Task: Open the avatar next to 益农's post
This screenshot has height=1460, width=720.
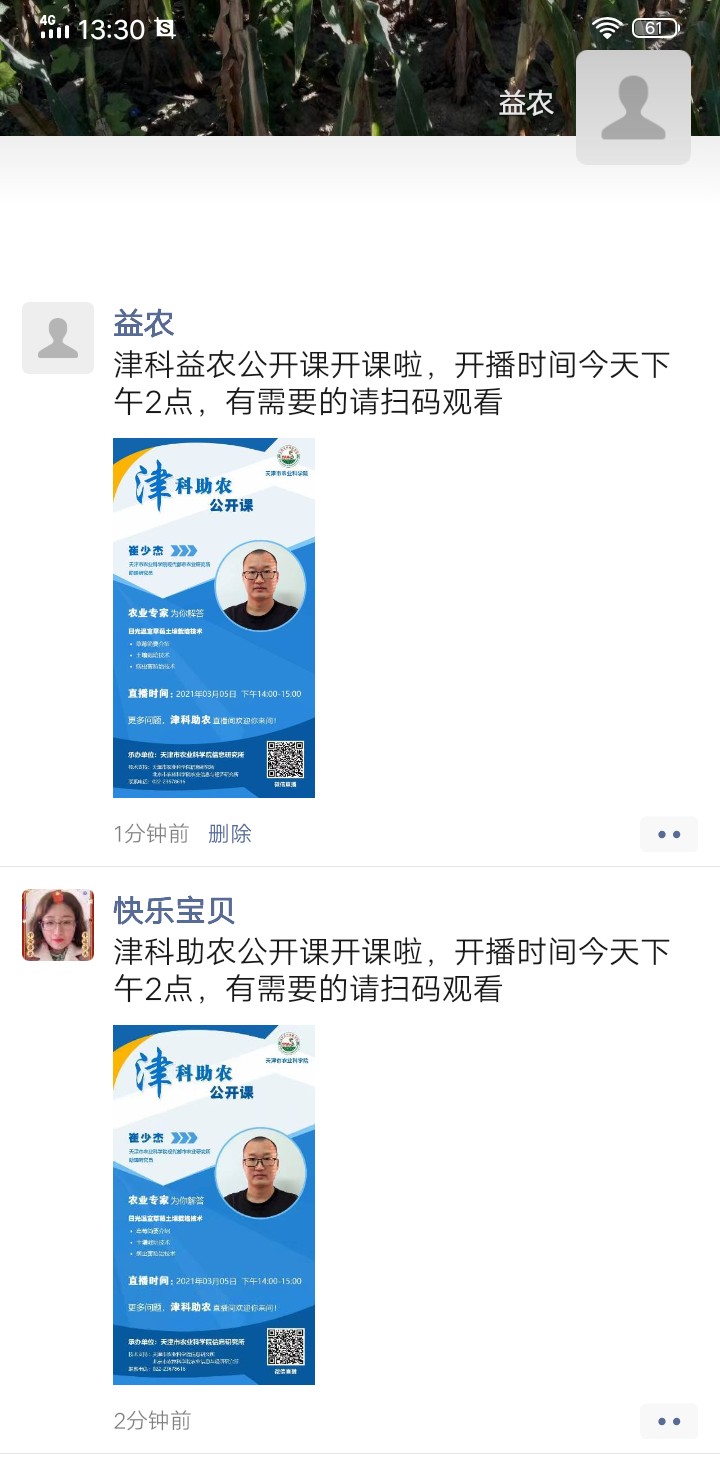Action: tap(58, 338)
